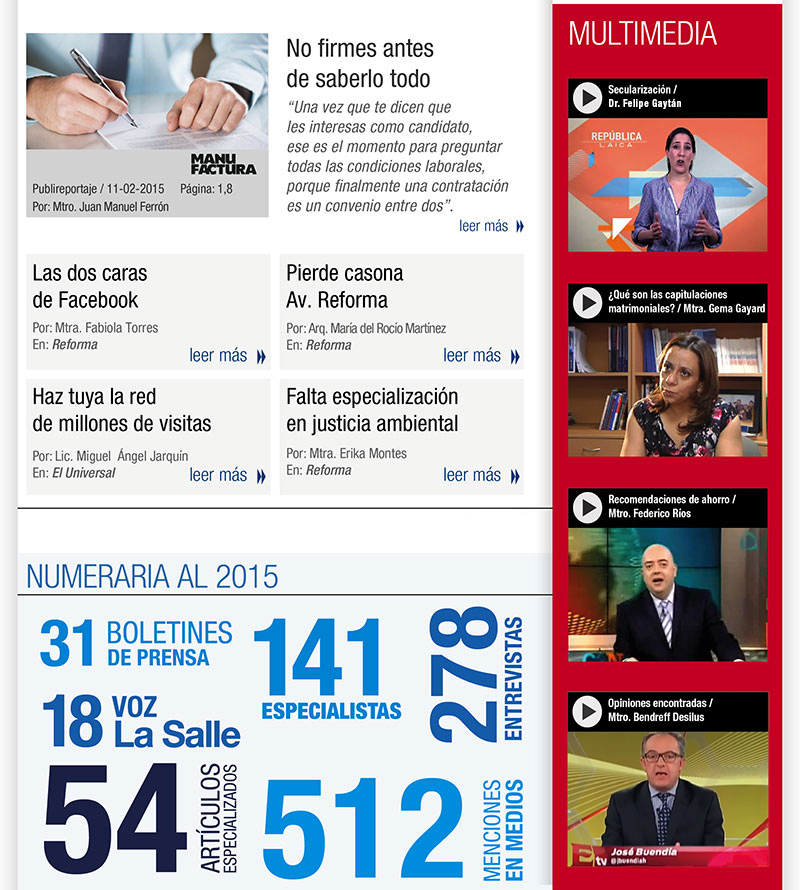Open leer más for Las dos caras de Facebook
This screenshot has width=800, height=890.
[x=227, y=356]
